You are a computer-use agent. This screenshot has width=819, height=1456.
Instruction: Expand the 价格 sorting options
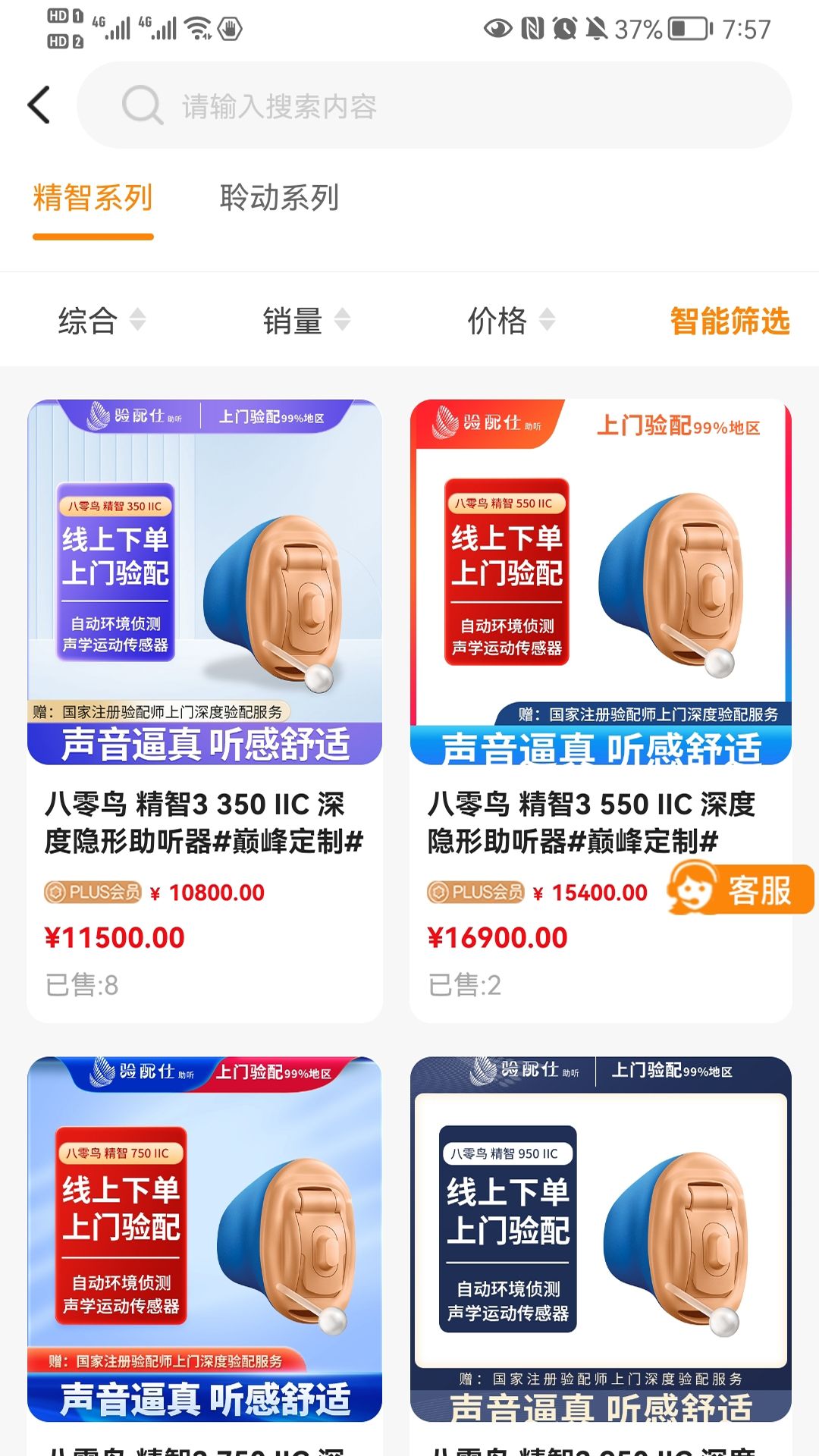(545, 321)
